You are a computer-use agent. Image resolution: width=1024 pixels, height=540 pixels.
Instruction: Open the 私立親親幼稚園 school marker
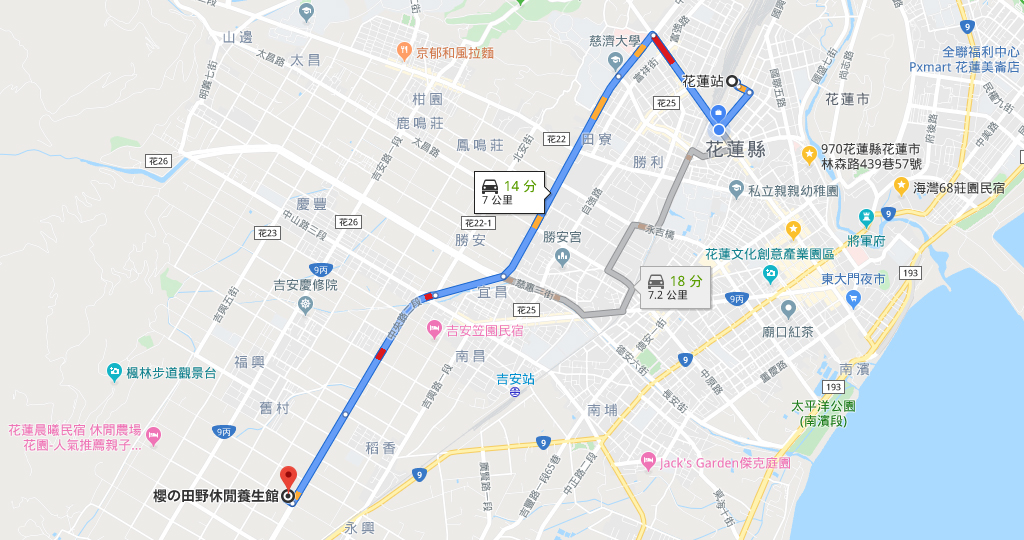[735, 187]
